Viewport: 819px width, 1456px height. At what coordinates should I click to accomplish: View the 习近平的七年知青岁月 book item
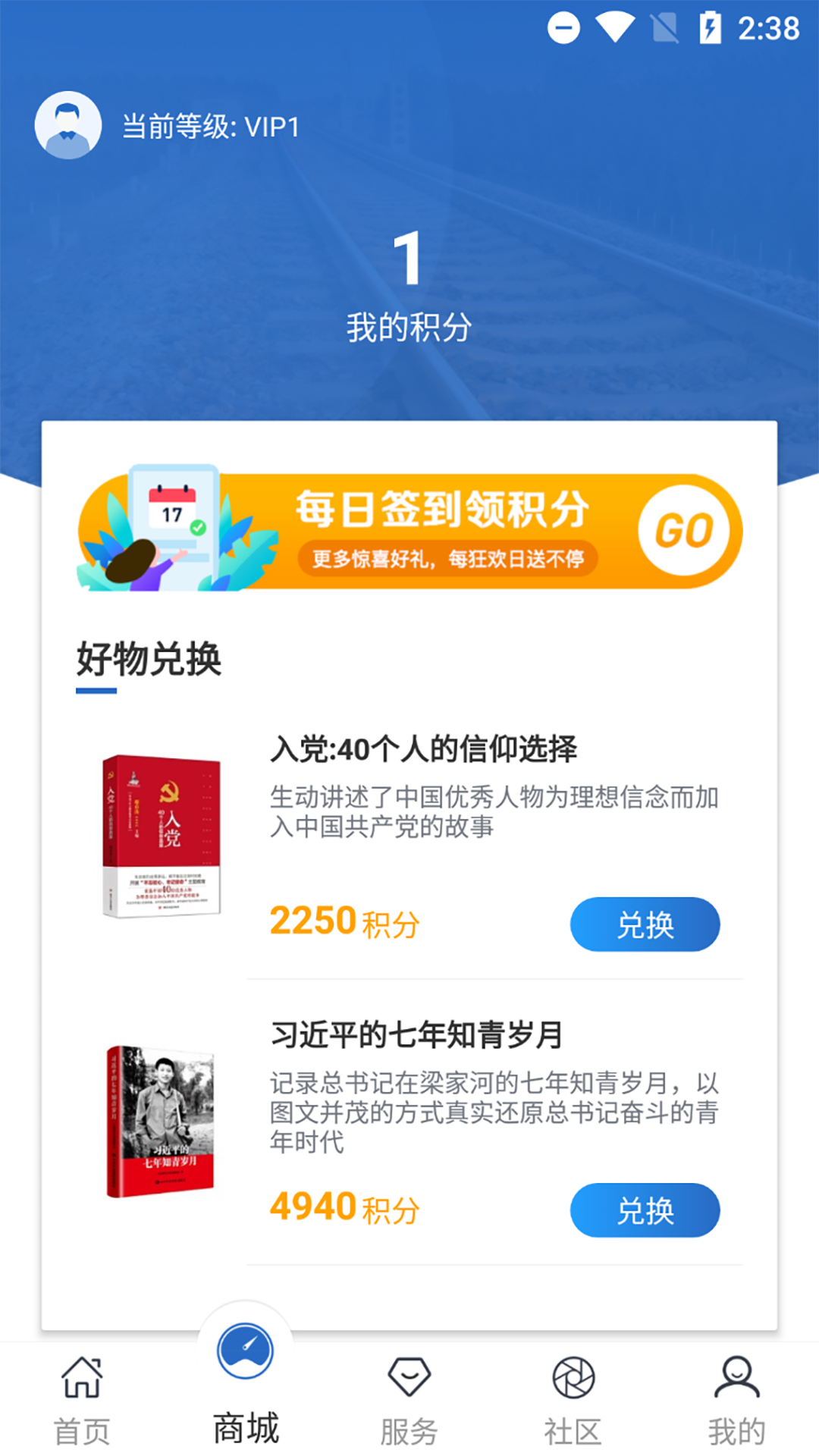[x=416, y=1035]
